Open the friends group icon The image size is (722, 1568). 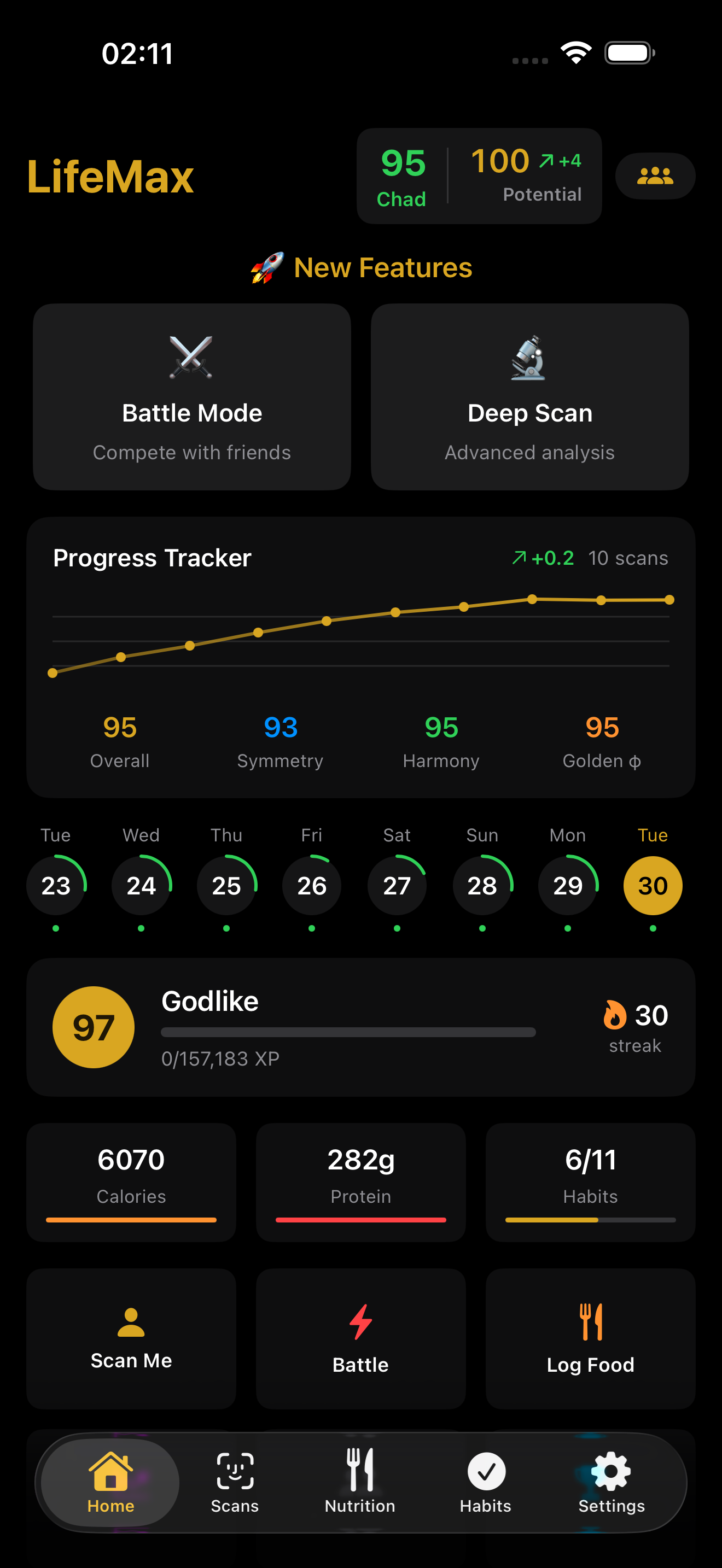coord(655,176)
